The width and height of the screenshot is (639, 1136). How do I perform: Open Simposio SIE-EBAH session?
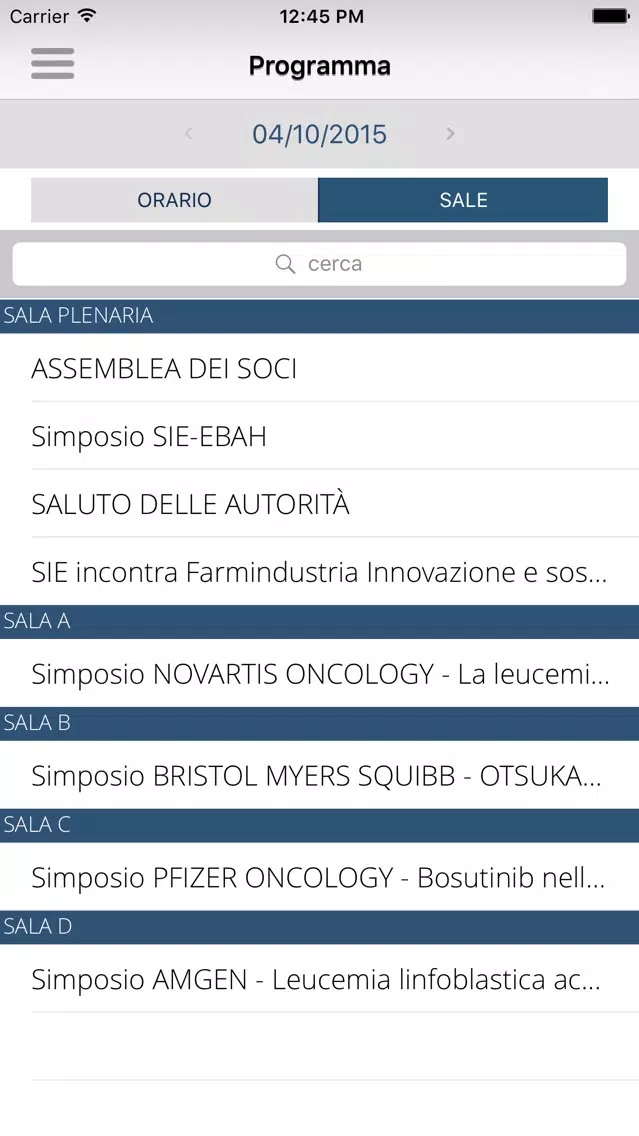(320, 436)
